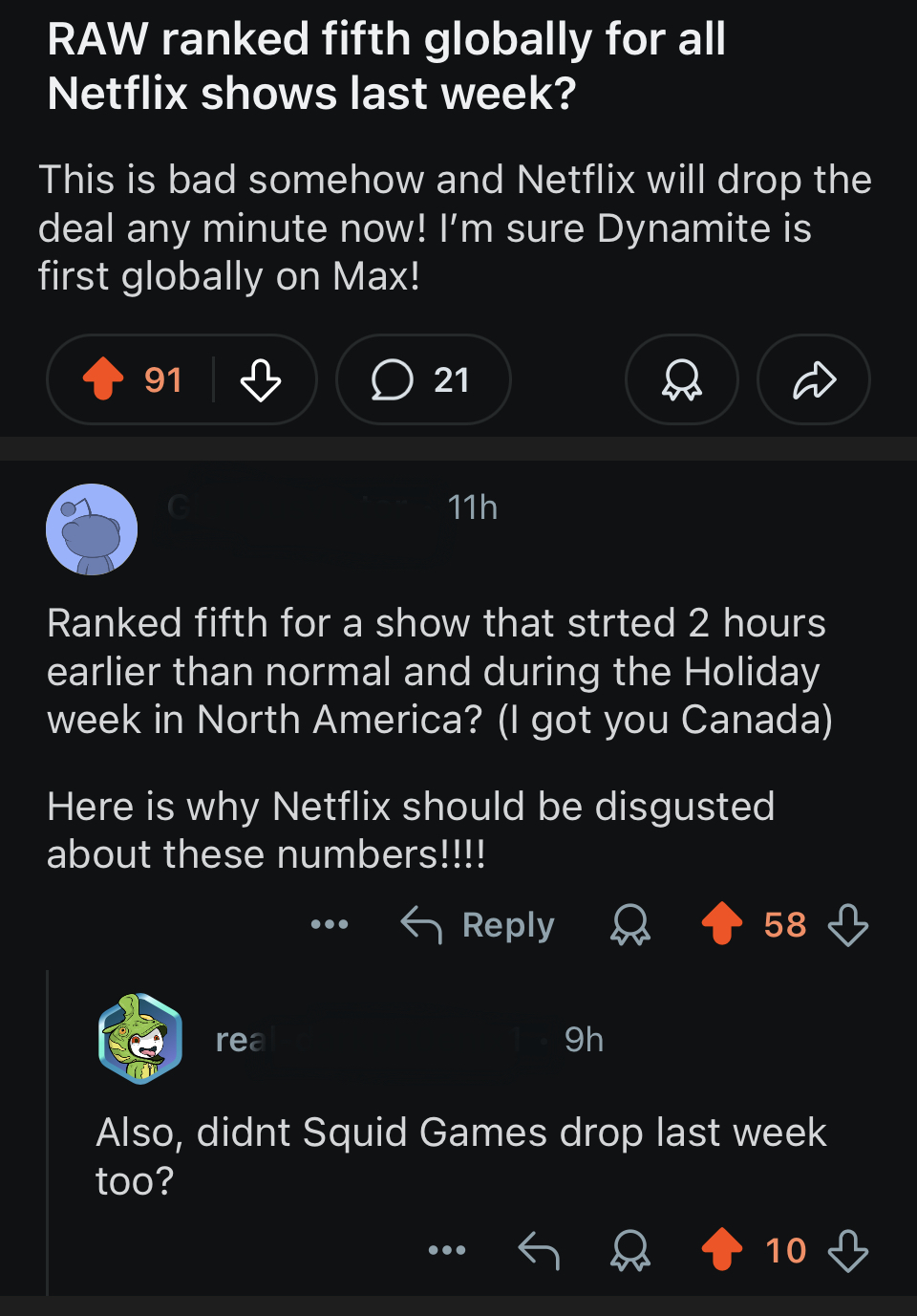Give an award to the post
The width and height of the screenshot is (917, 1316).
[x=681, y=379]
